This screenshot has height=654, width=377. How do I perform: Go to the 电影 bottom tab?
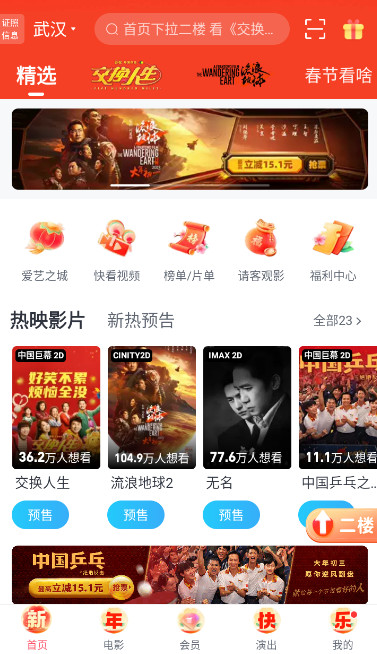coord(113,628)
